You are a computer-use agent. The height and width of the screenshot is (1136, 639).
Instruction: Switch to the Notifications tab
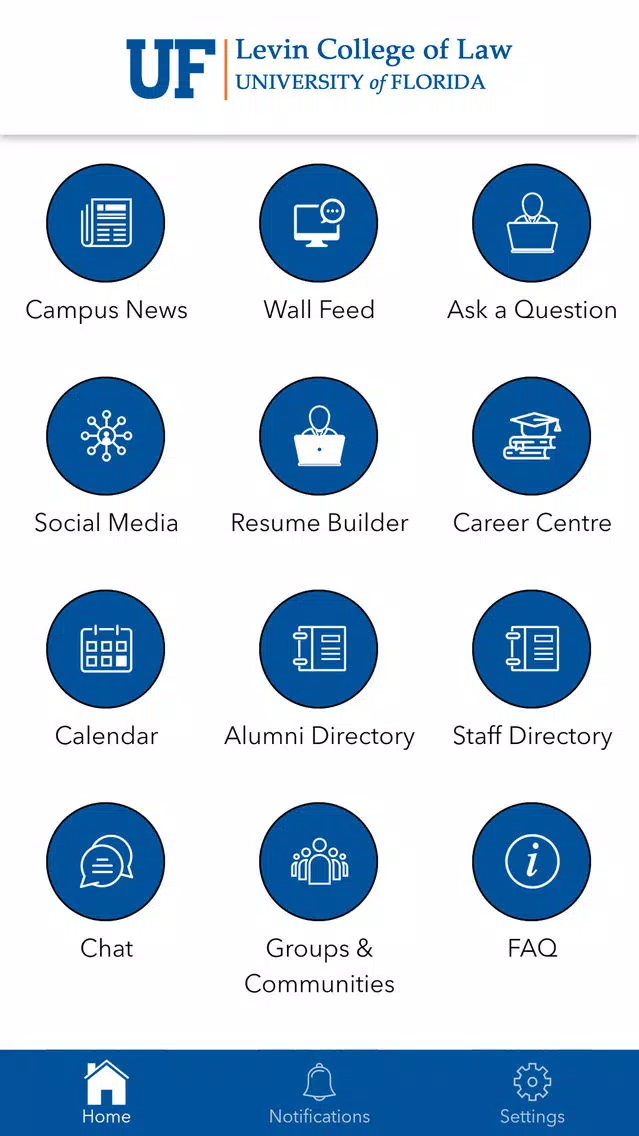point(320,1093)
